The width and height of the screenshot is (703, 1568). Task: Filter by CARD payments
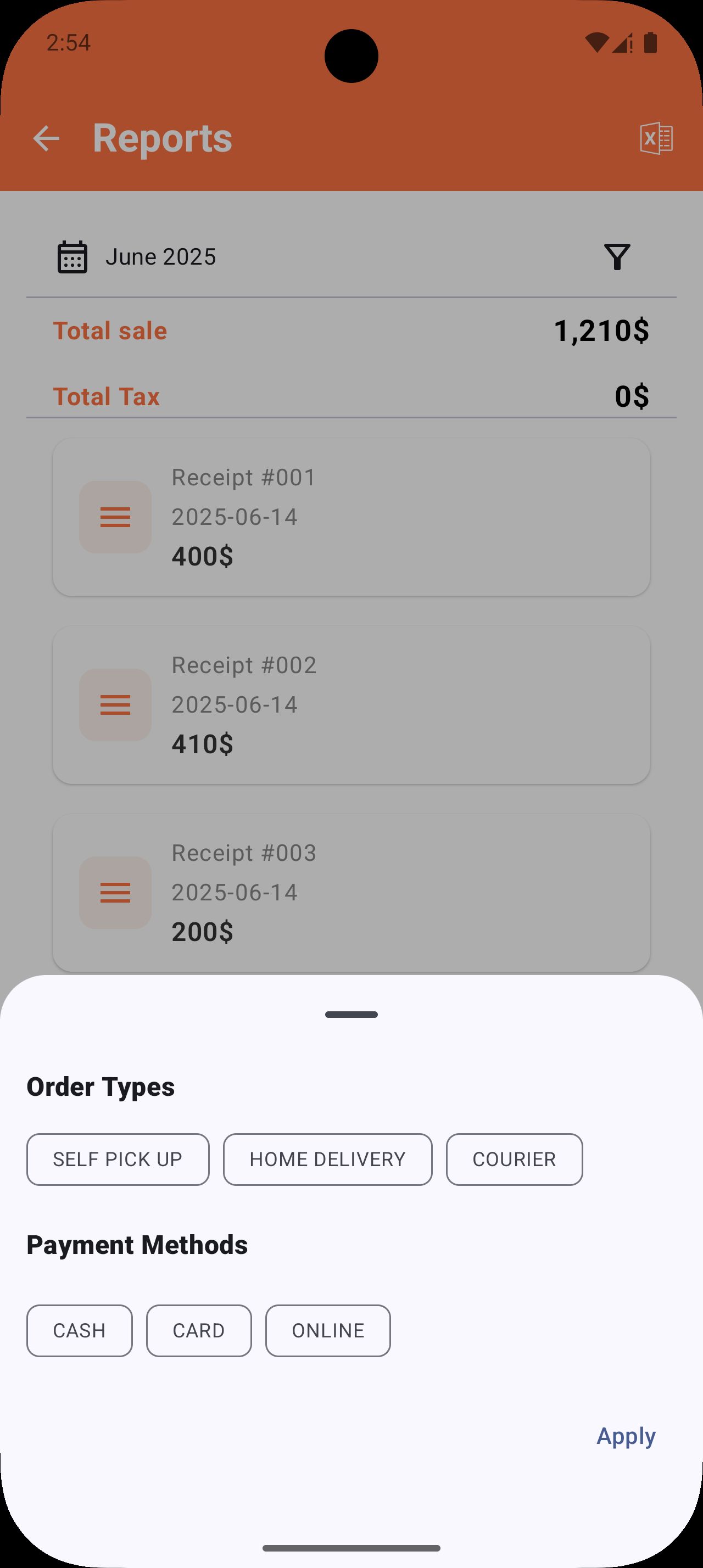[x=198, y=1331]
